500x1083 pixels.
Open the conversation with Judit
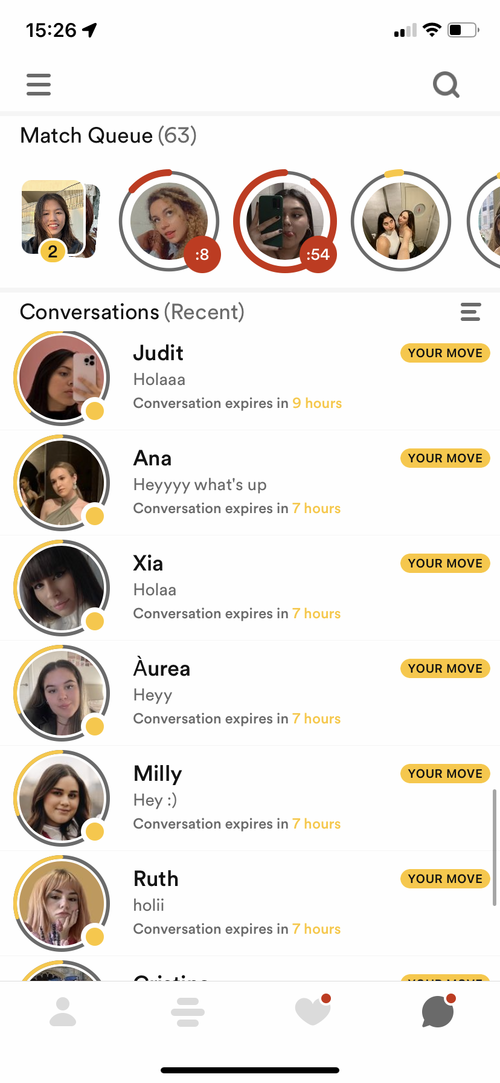pos(250,378)
